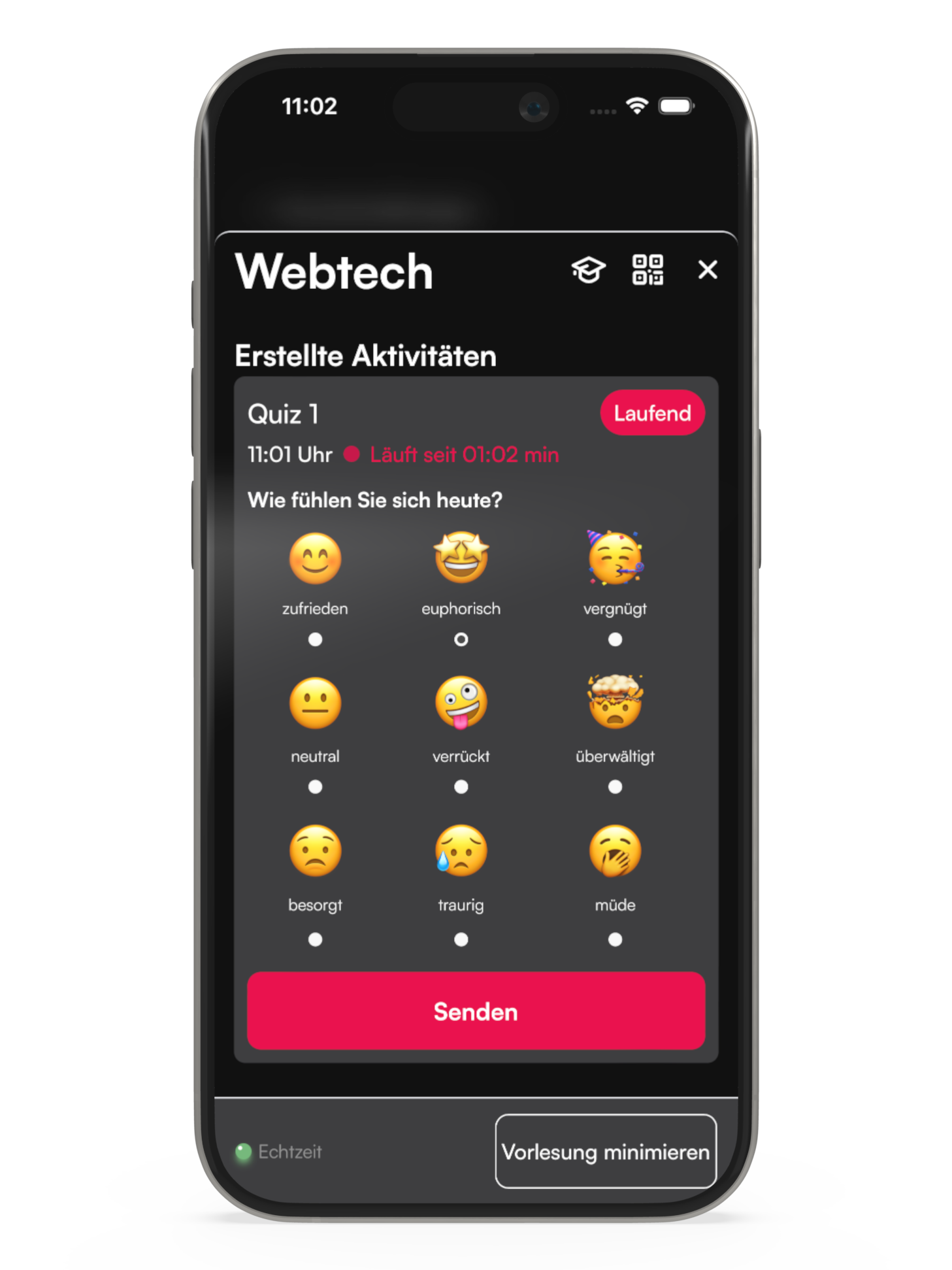
Task: Tap Vorlesung minimieren button
Action: coord(605,1151)
